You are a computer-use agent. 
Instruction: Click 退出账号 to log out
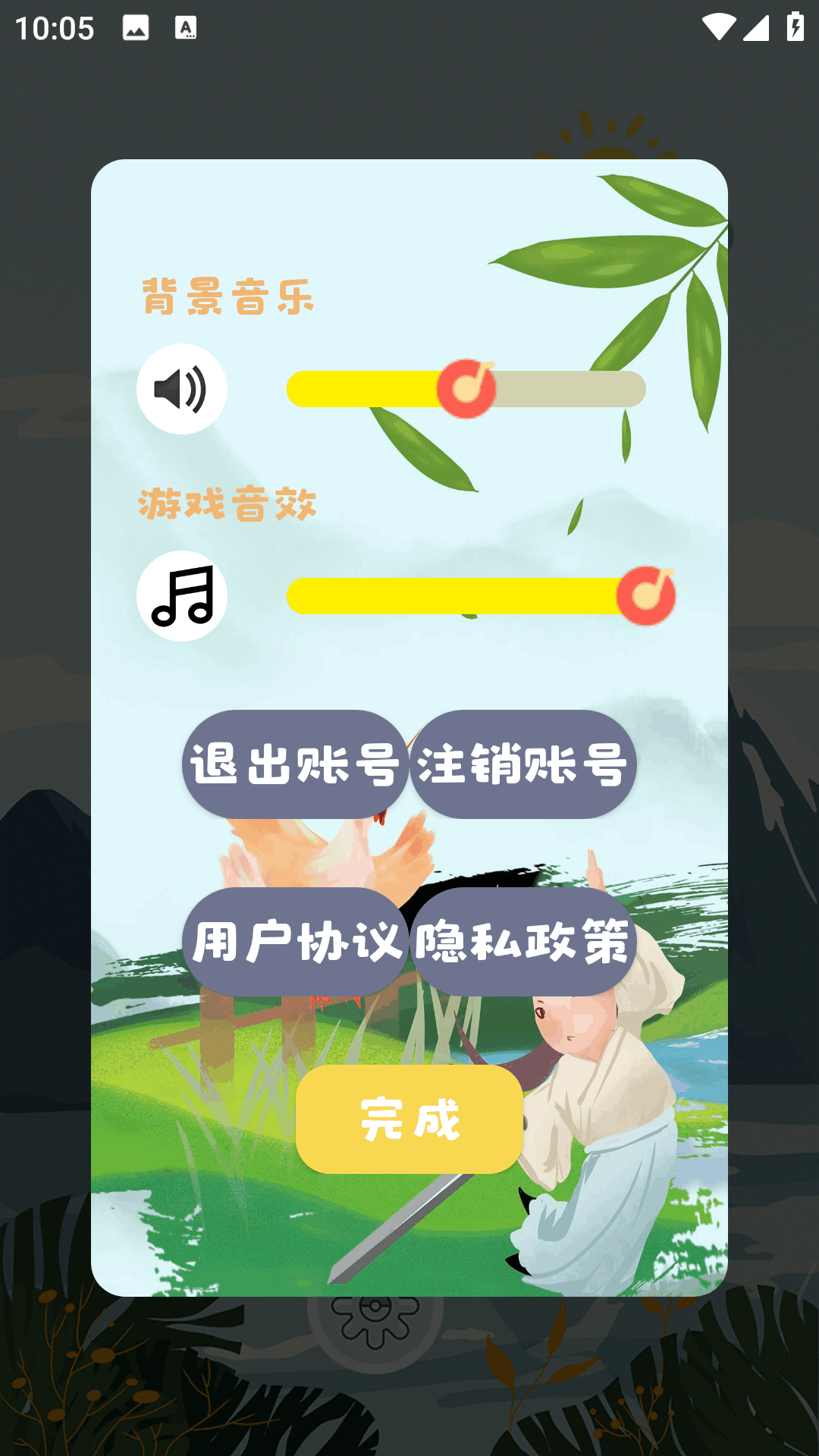[295, 768]
